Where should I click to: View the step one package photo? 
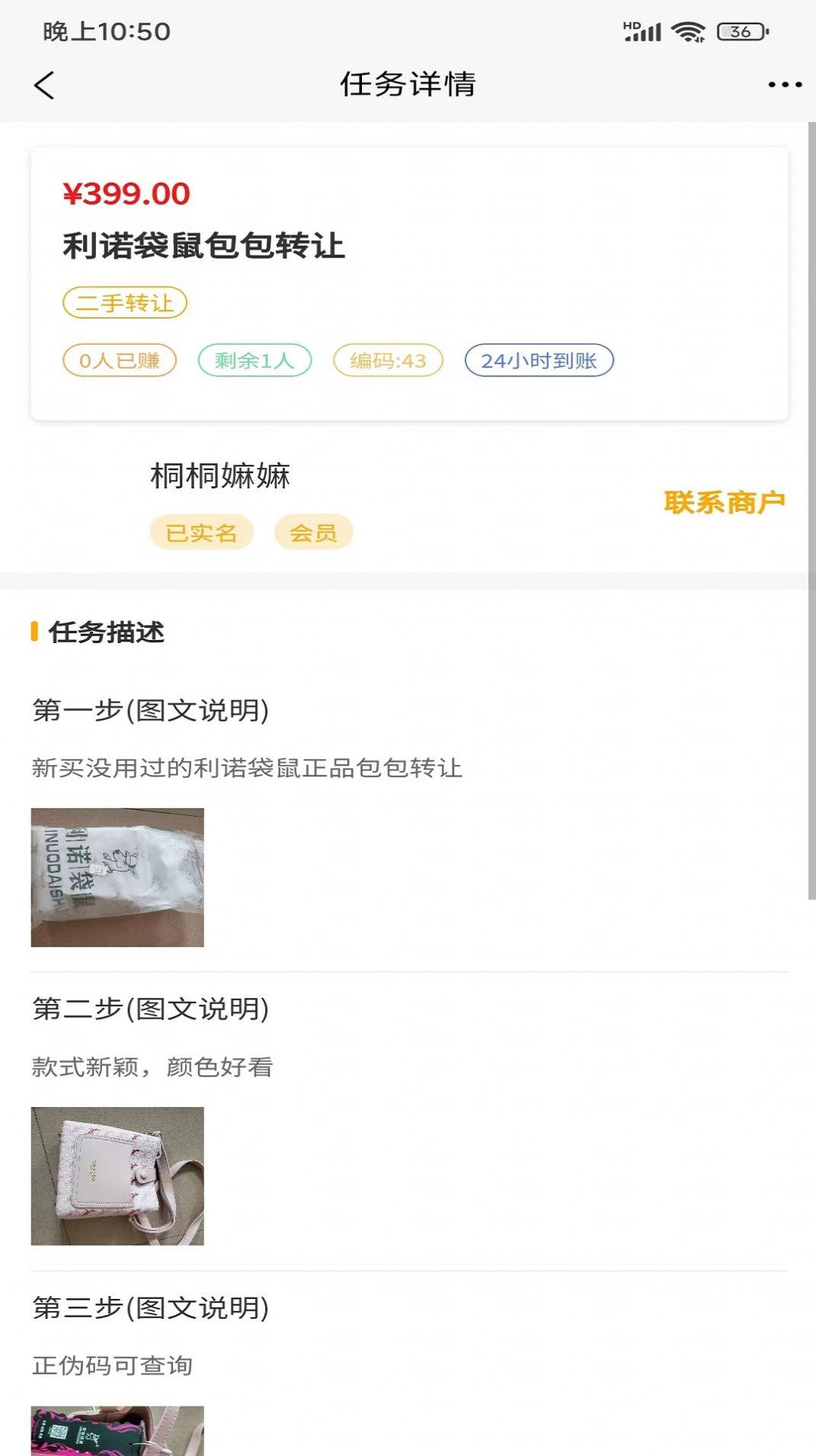point(117,877)
